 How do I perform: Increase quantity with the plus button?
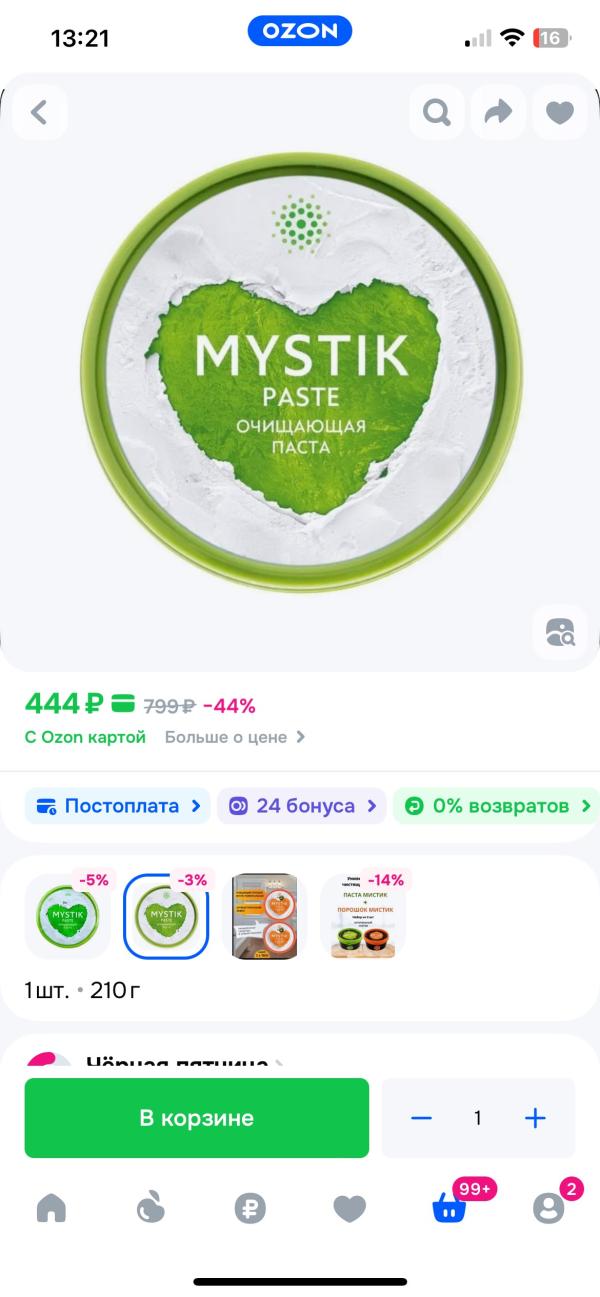point(536,1118)
